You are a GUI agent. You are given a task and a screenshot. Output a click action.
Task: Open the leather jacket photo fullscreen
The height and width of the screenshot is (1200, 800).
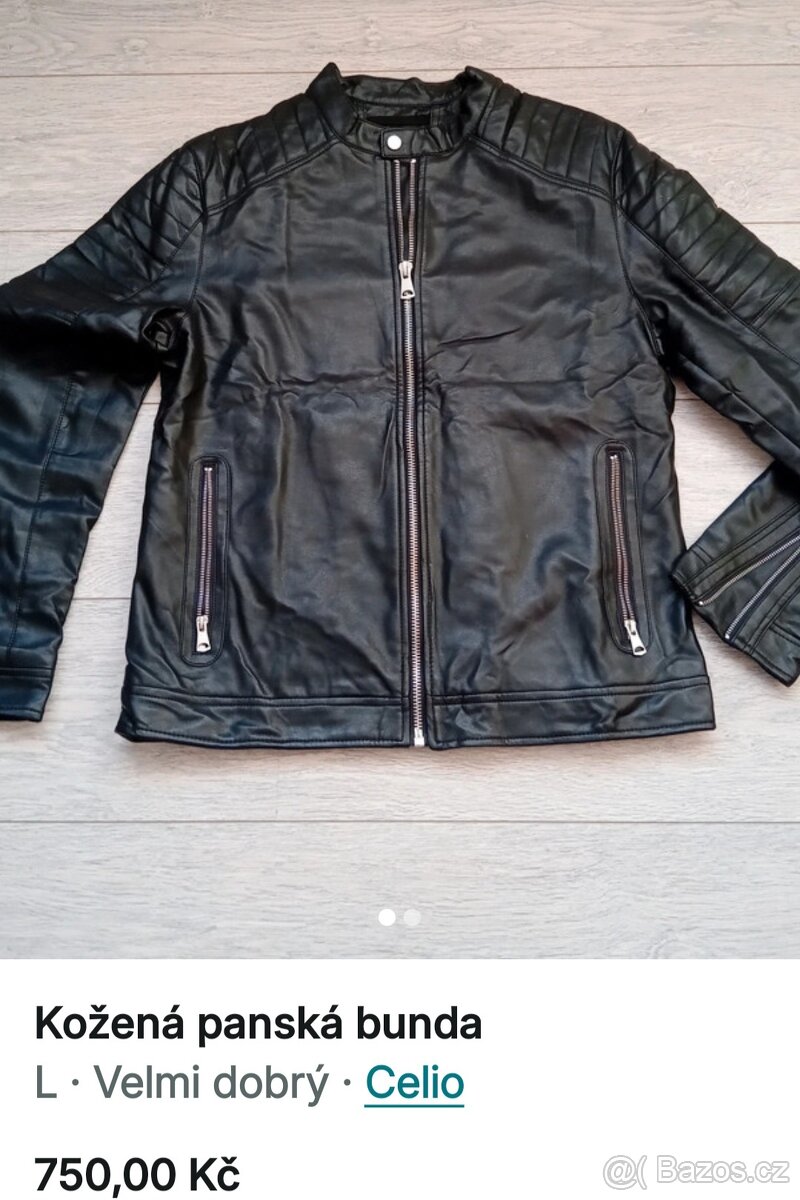point(400,420)
